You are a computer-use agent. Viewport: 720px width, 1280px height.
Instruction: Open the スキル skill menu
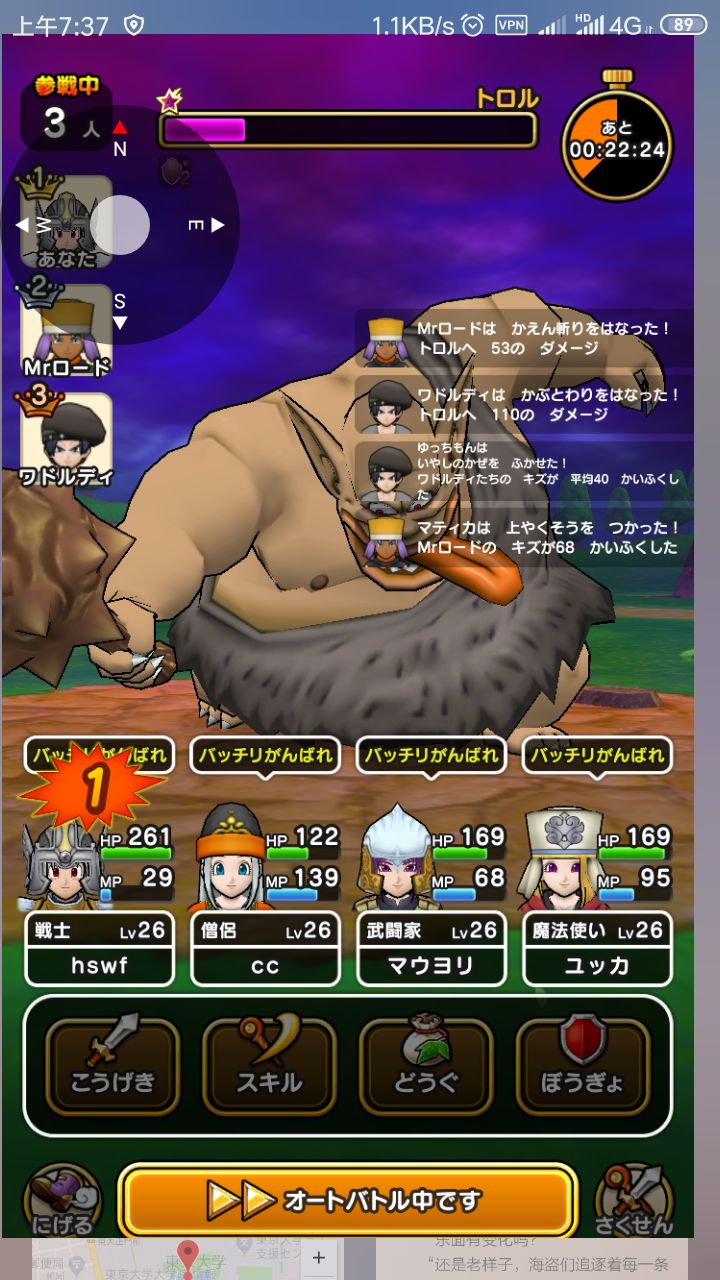click(x=269, y=1066)
